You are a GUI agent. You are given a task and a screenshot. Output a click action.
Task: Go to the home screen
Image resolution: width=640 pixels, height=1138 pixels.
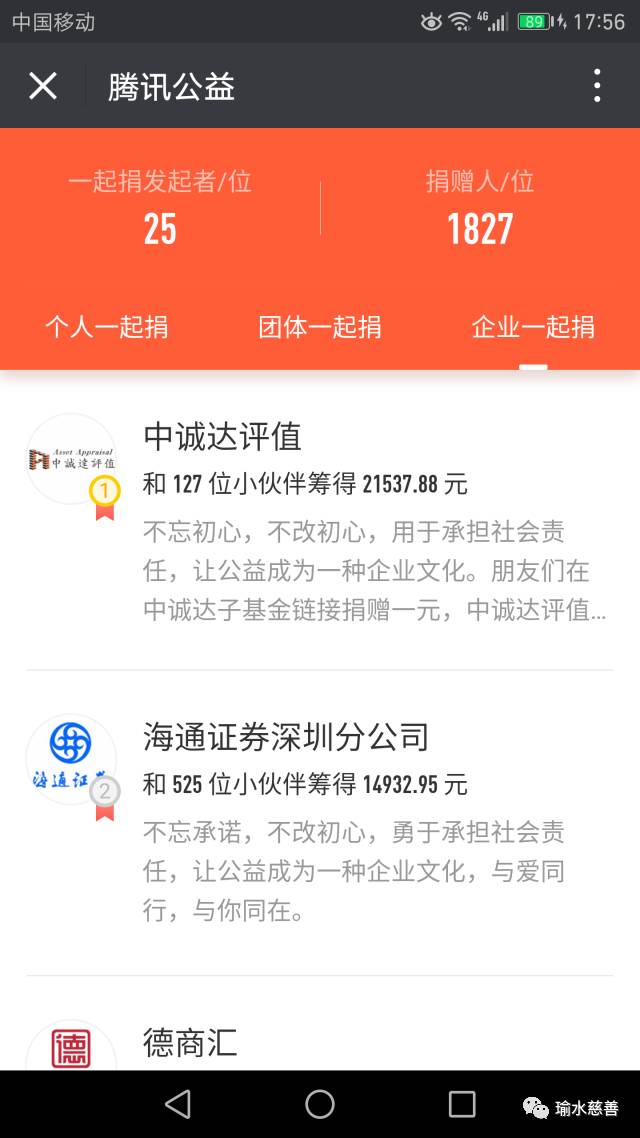(x=320, y=1104)
